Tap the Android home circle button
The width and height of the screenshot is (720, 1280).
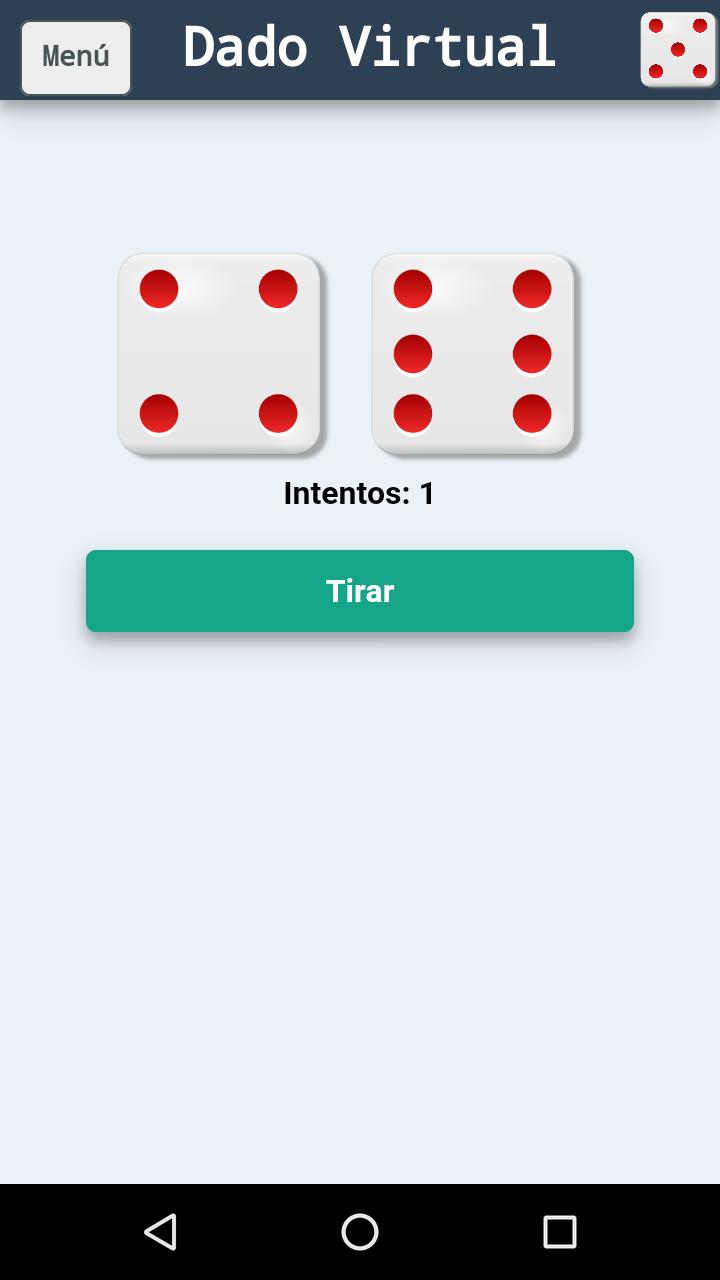(x=360, y=1233)
